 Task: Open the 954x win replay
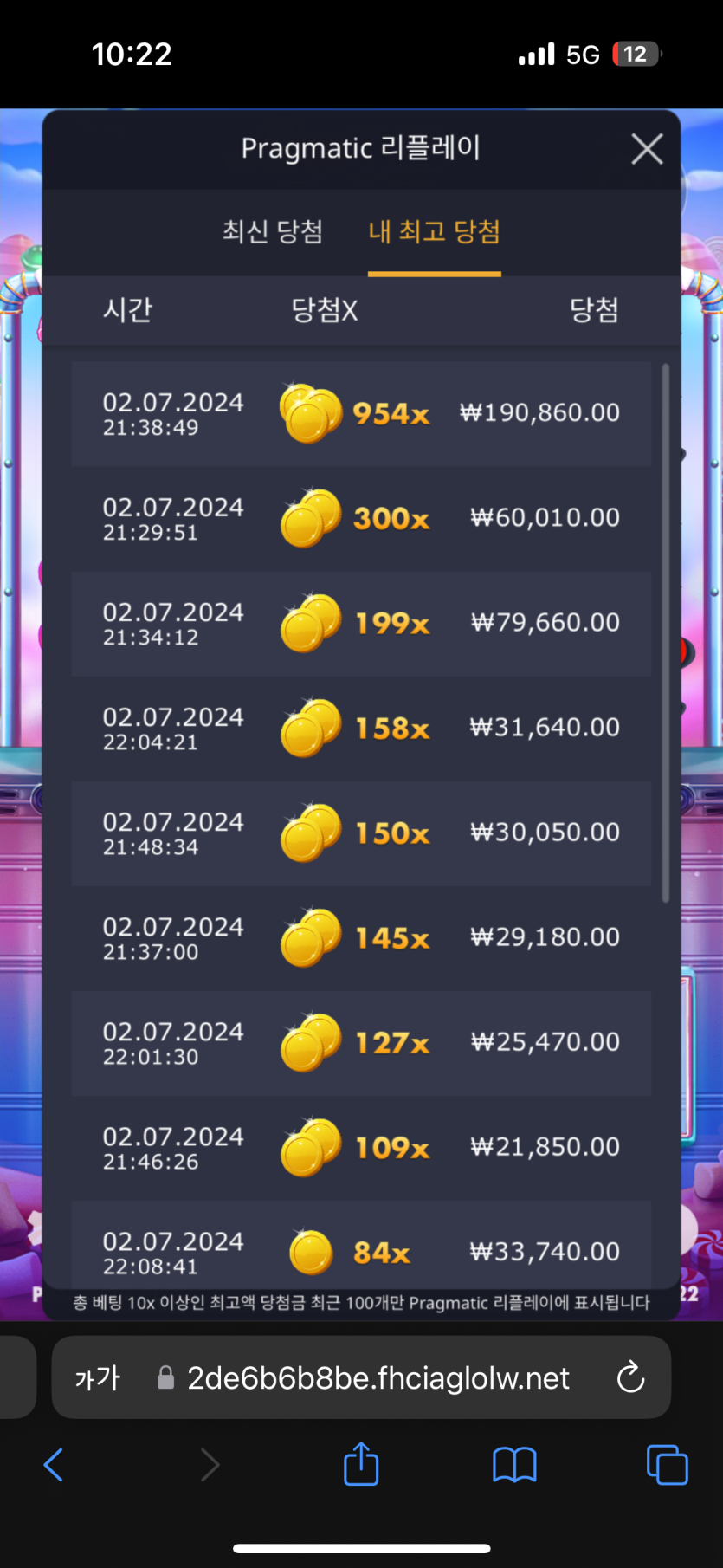coord(361,413)
